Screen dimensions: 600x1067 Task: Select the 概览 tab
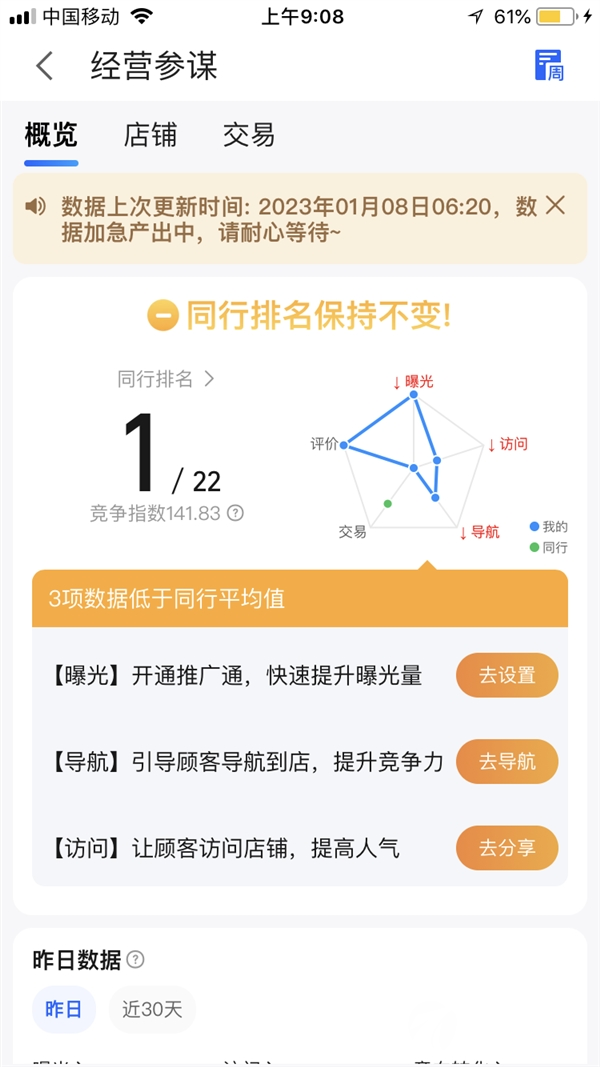(51, 135)
